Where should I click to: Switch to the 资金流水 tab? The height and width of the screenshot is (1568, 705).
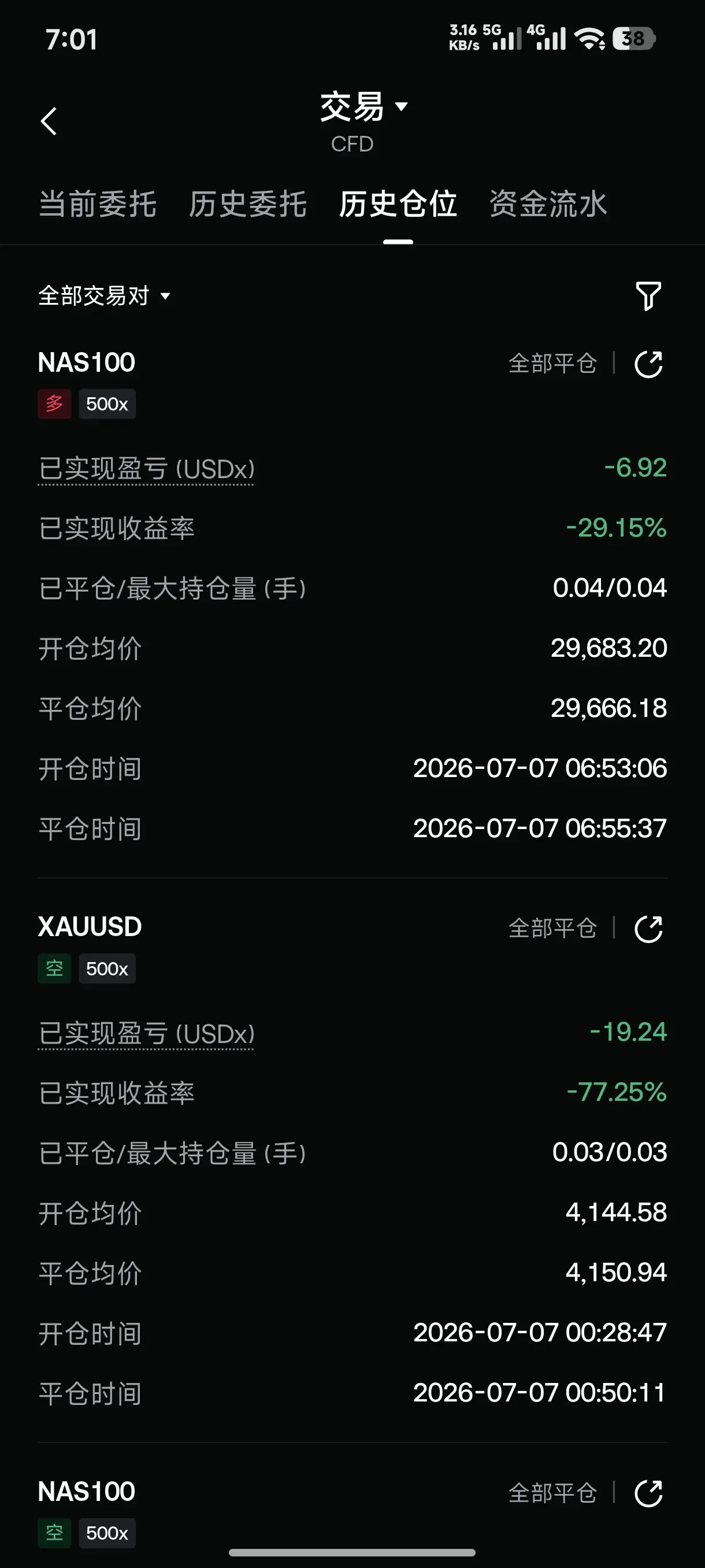(548, 204)
